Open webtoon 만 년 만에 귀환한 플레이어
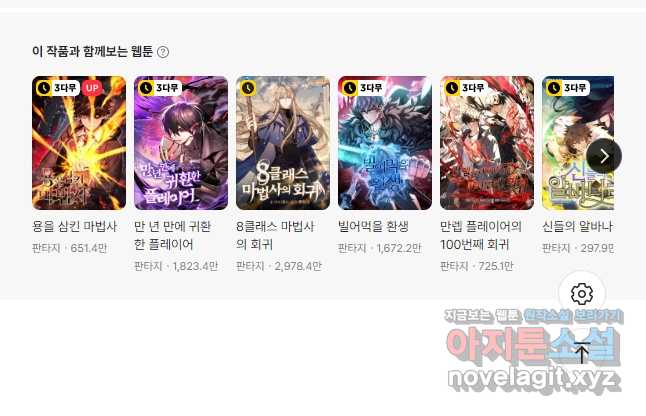 [181, 143]
